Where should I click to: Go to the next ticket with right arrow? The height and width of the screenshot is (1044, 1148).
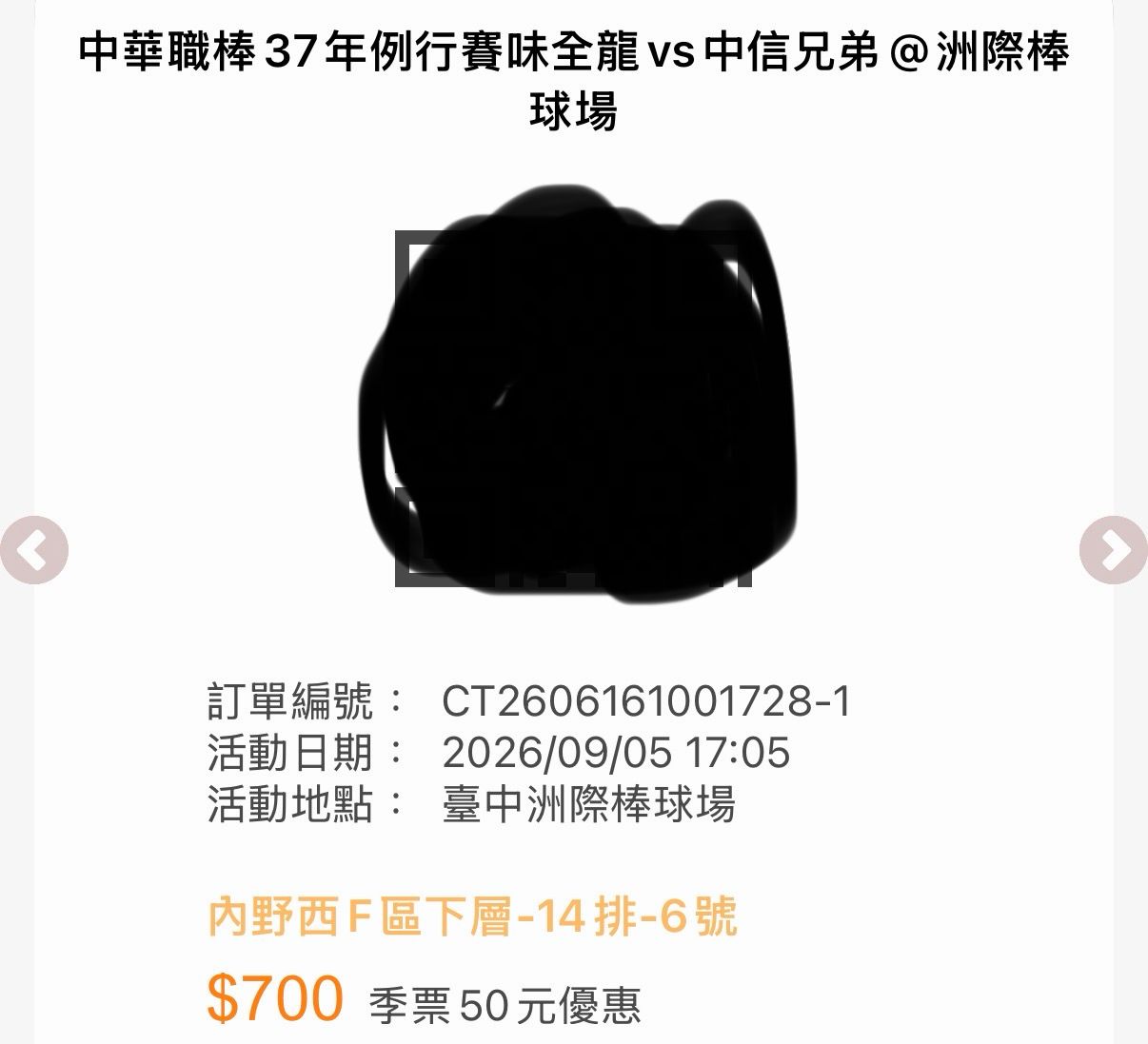pyautogui.click(x=1113, y=550)
